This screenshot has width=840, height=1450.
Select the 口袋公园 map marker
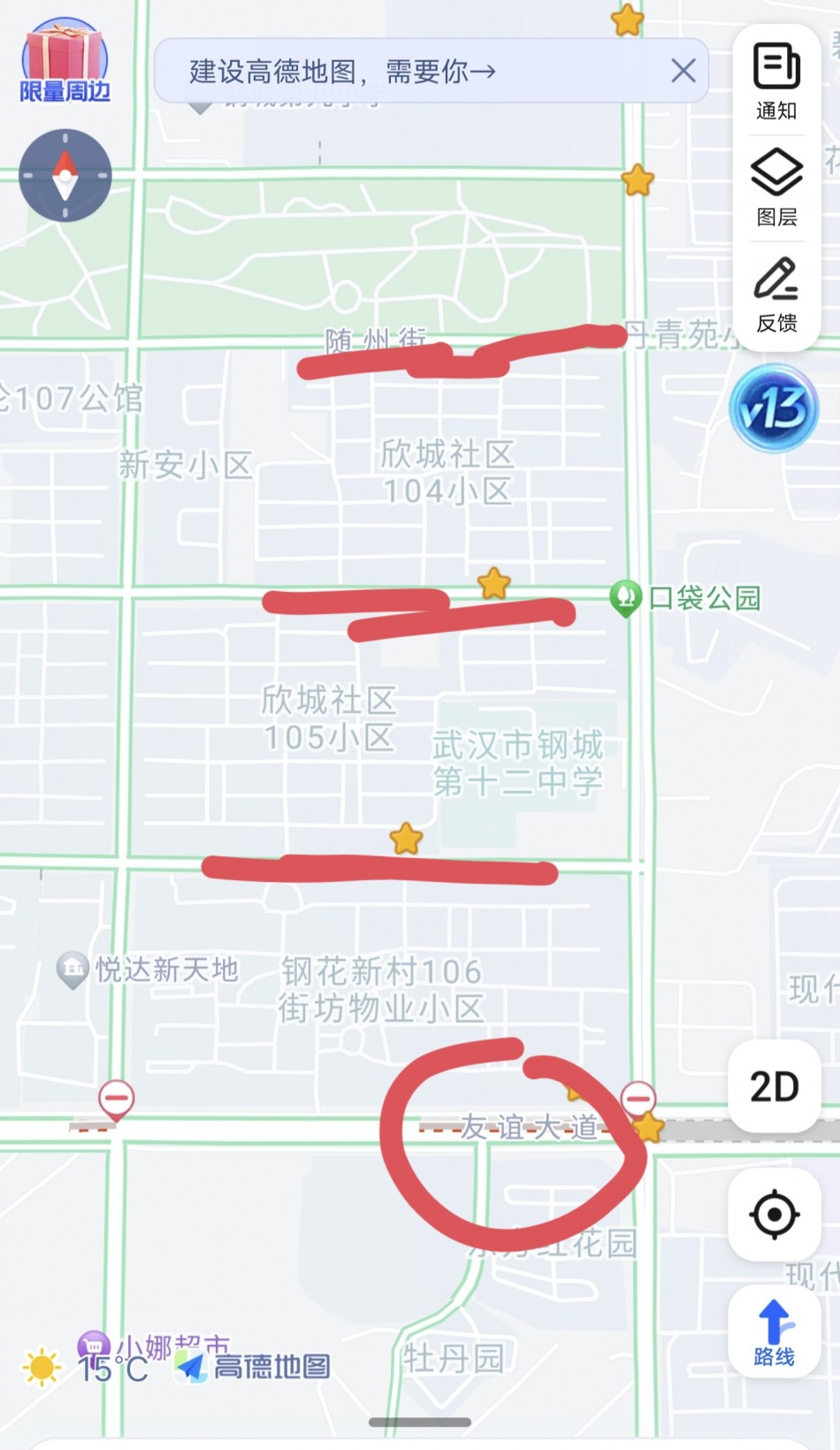point(625,597)
